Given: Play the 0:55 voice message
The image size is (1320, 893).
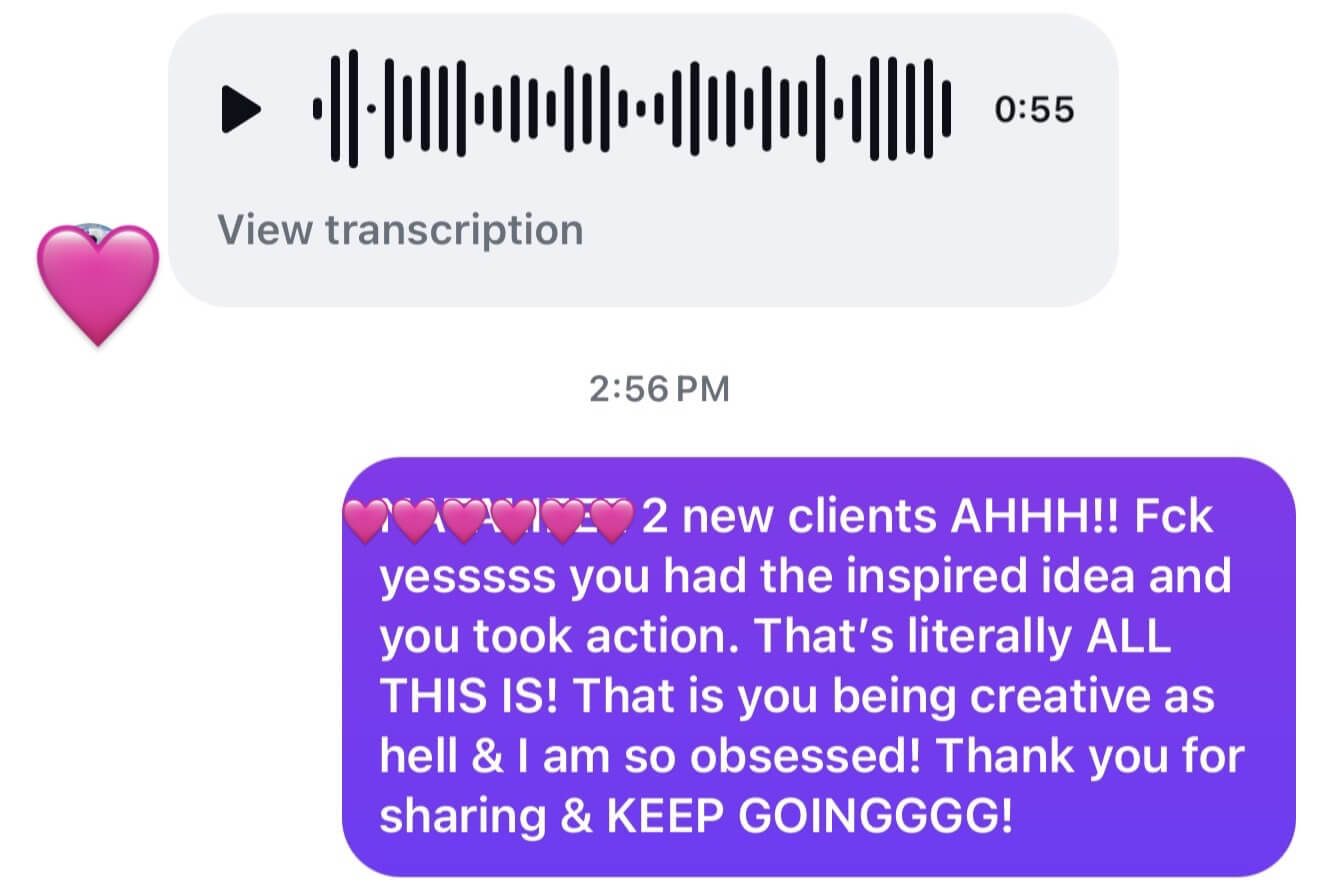Looking at the screenshot, I should 241,109.
